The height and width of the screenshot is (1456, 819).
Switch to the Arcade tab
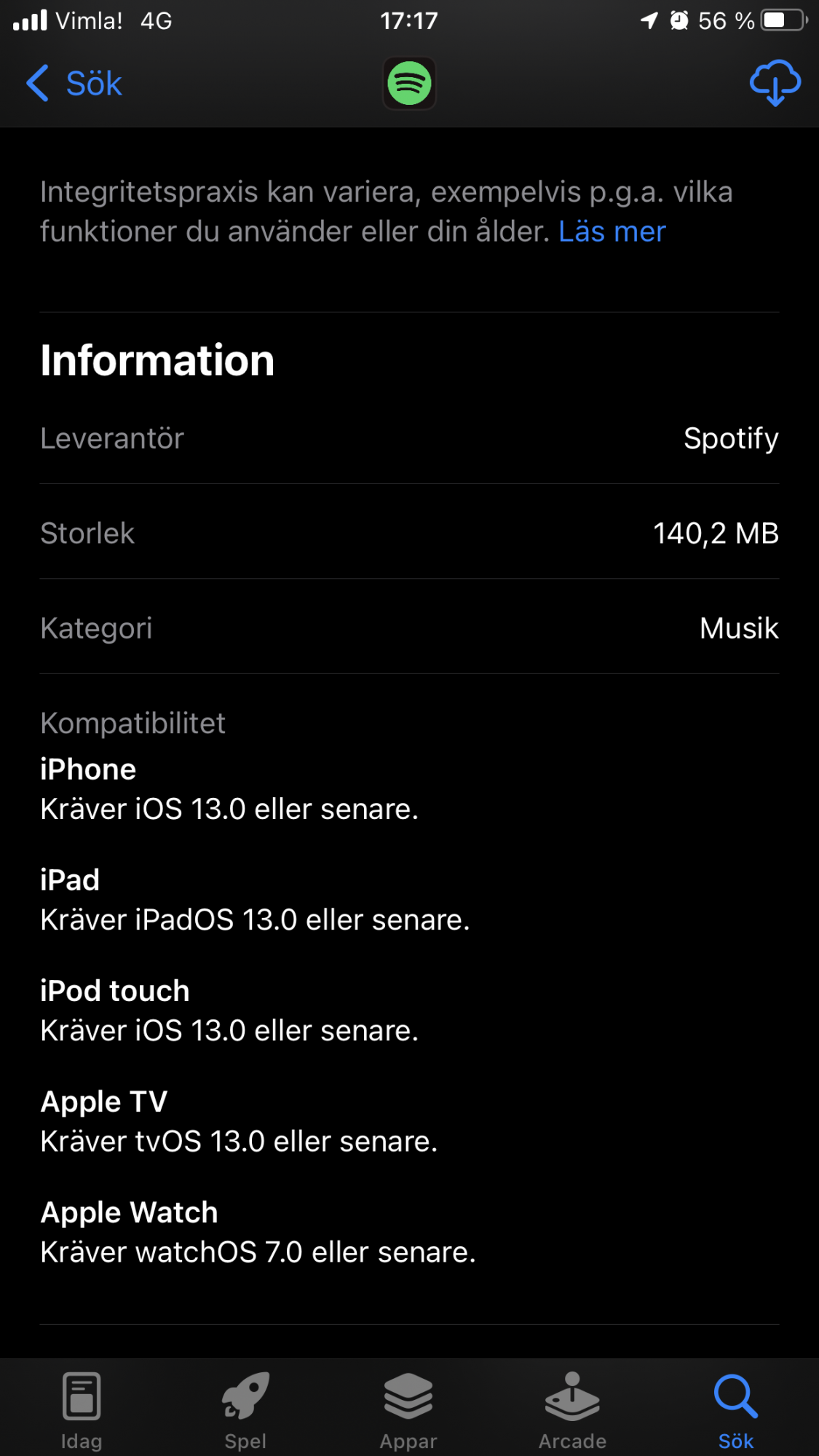(x=572, y=1410)
